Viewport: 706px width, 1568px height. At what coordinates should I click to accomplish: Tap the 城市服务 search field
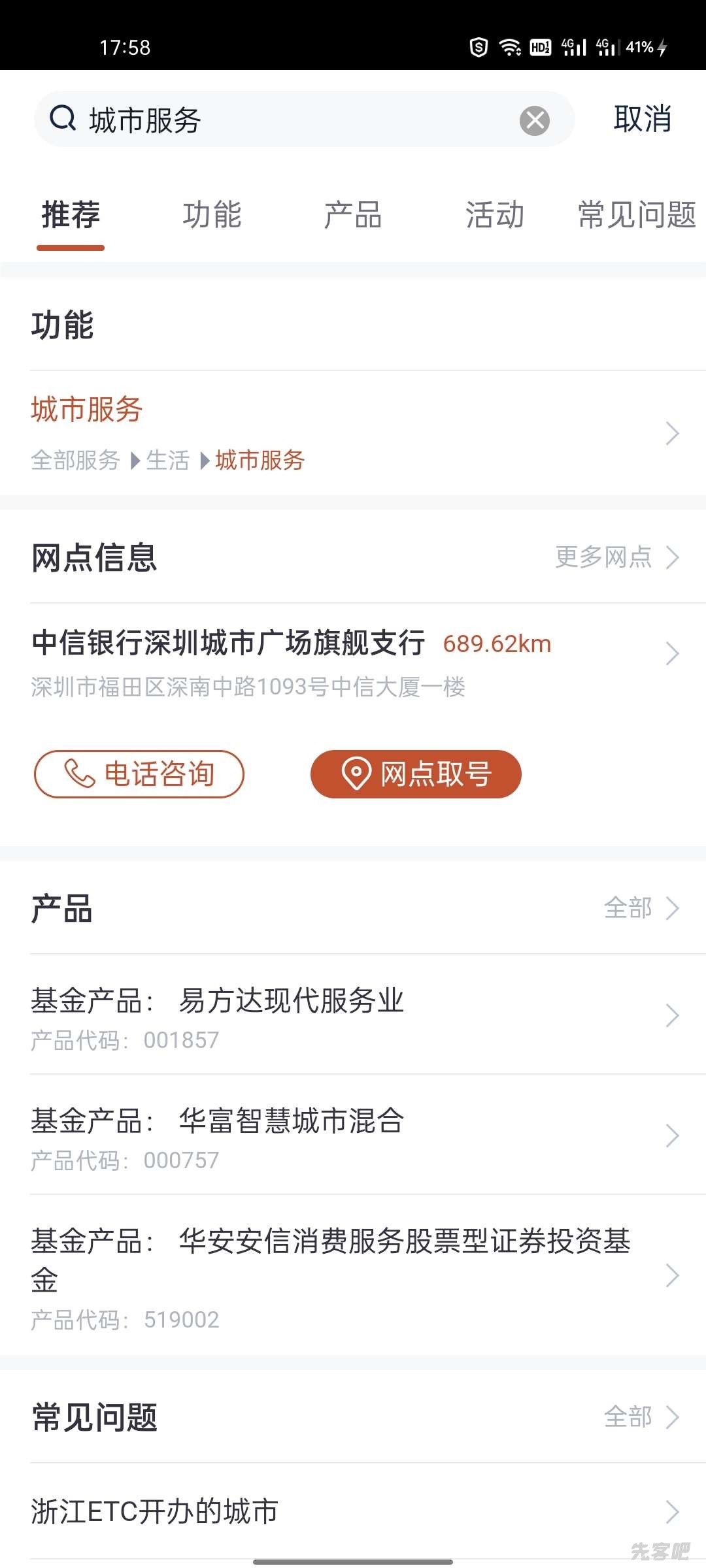tap(294, 120)
